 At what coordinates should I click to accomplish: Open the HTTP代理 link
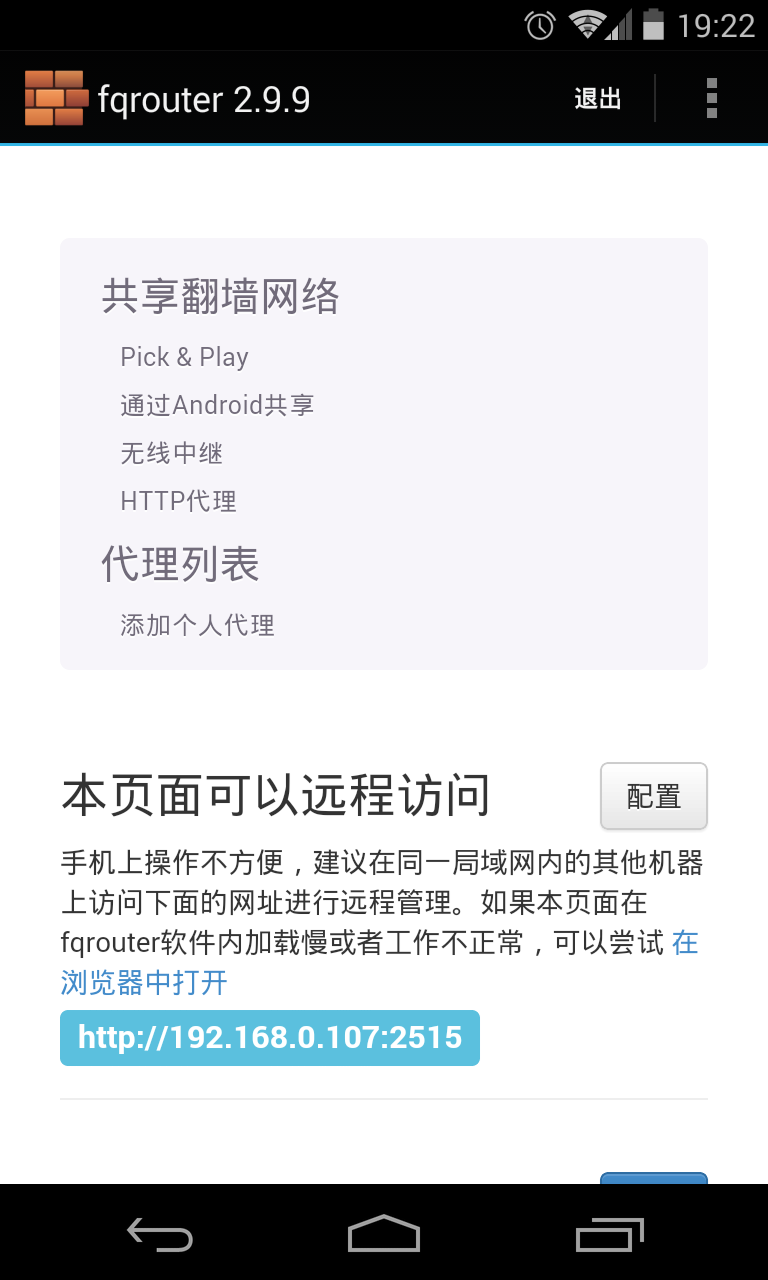click(x=178, y=501)
